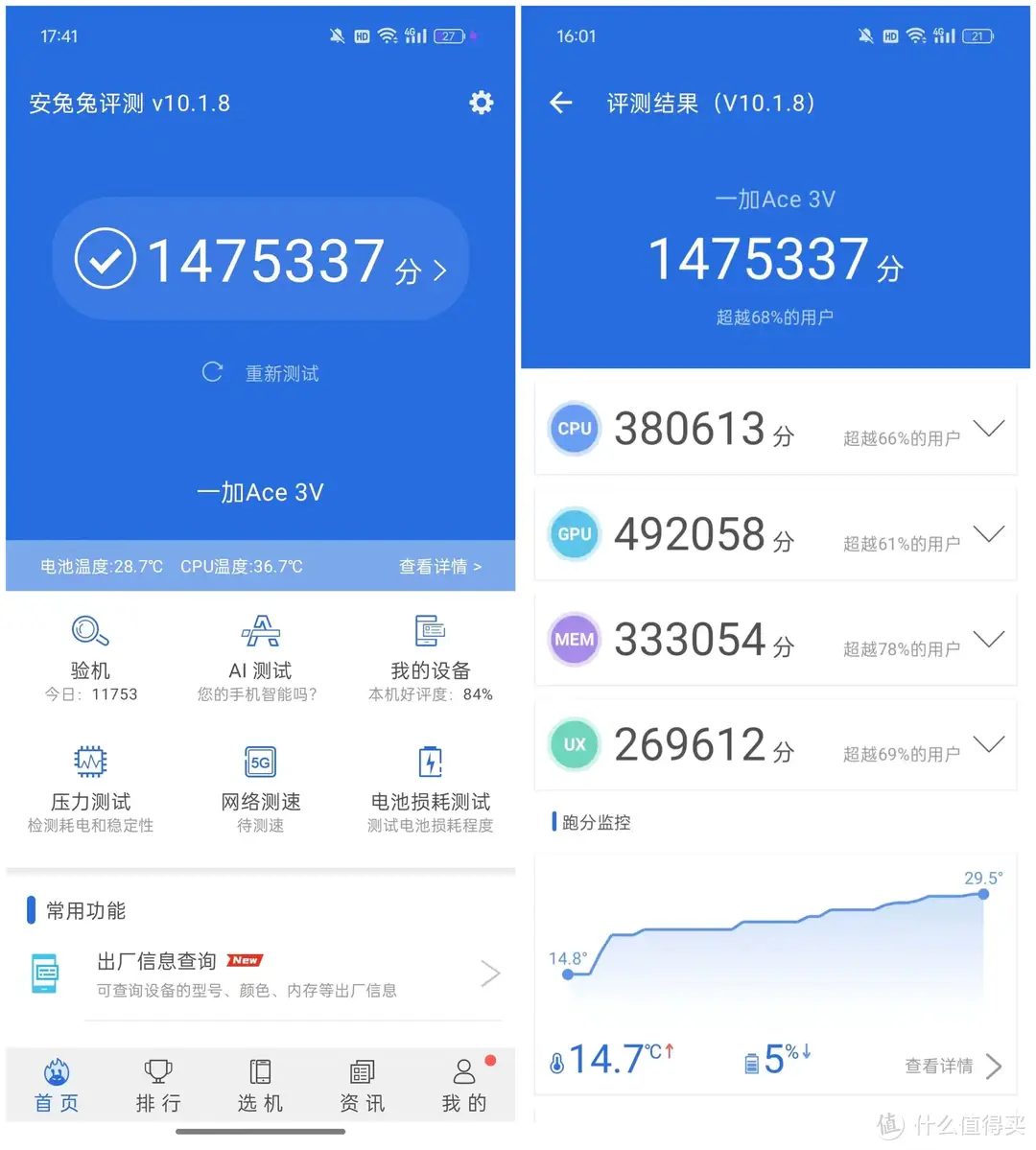Open 我的设备 device info
The height and width of the screenshot is (1150, 1036).
click(429, 657)
